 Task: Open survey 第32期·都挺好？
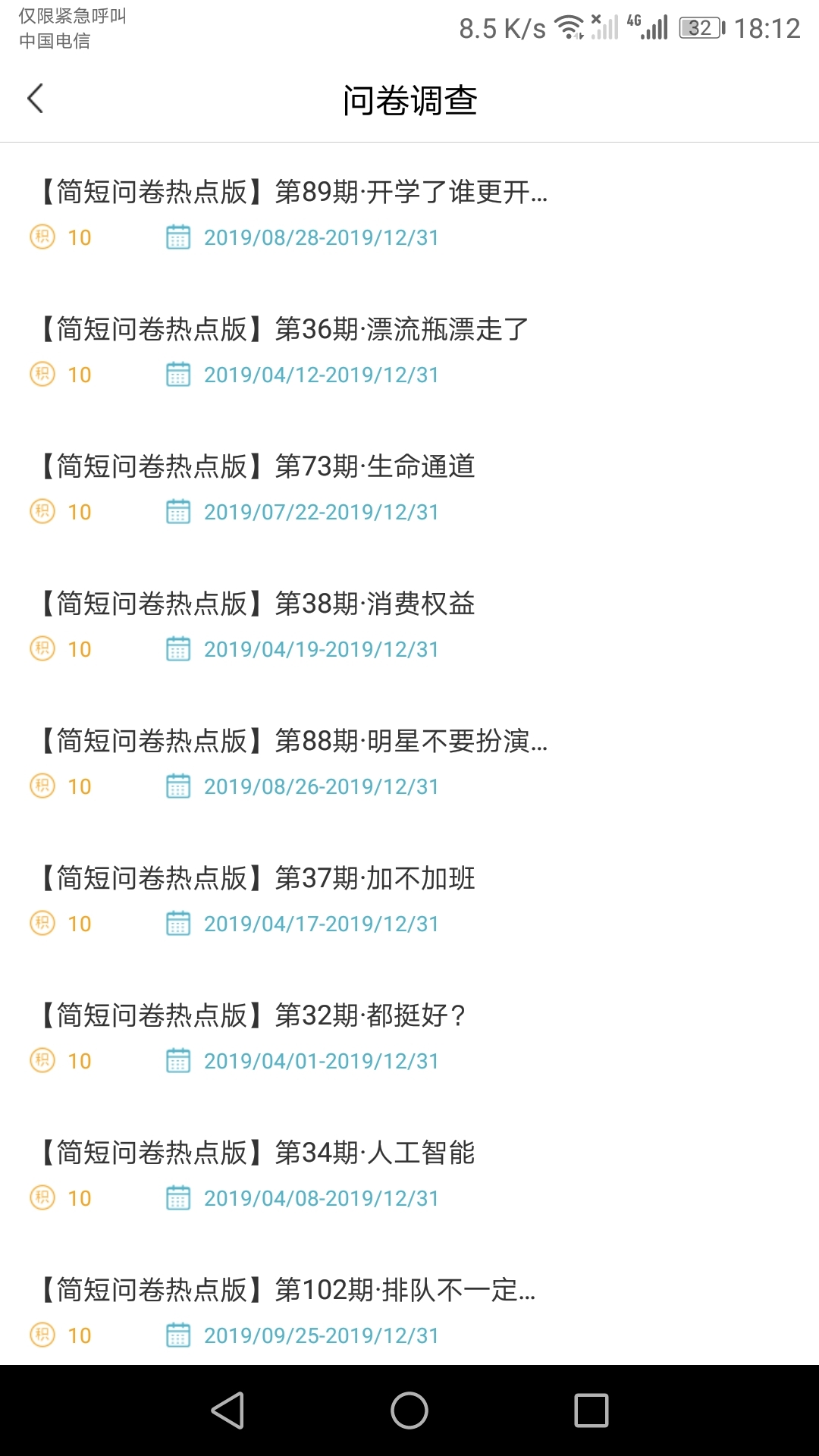click(x=253, y=1016)
